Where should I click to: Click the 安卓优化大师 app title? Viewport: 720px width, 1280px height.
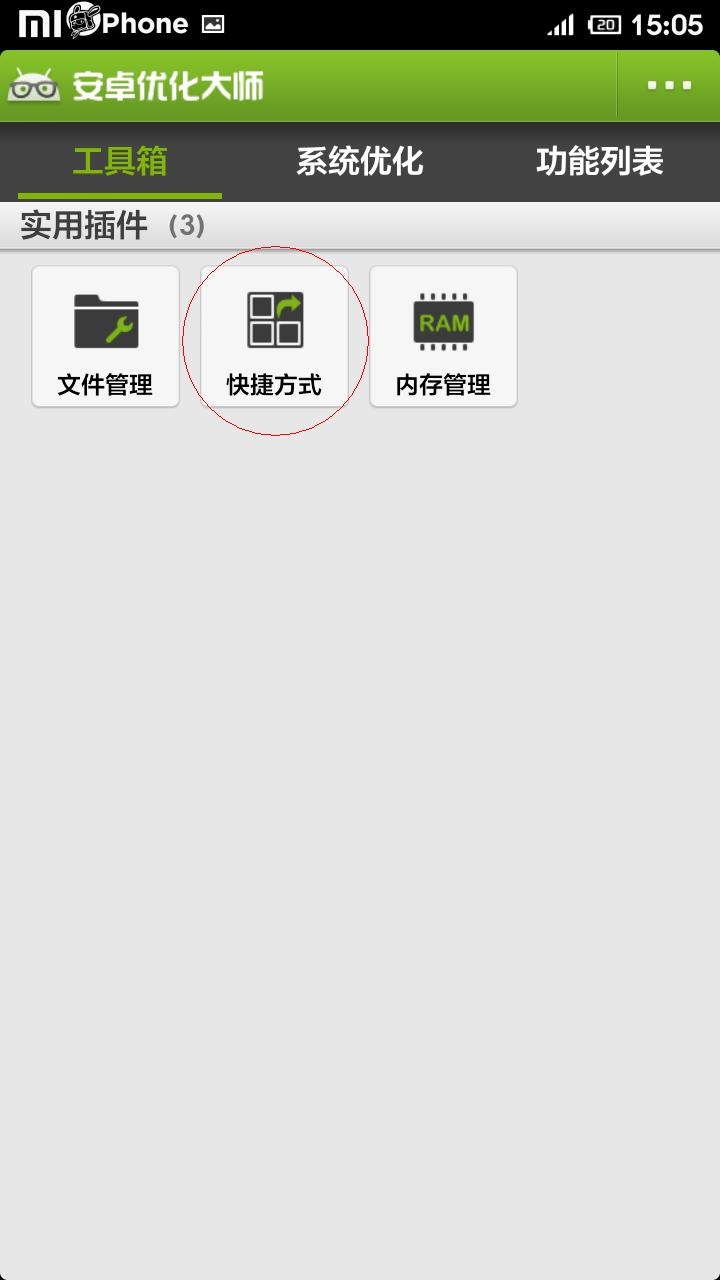(168, 86)
